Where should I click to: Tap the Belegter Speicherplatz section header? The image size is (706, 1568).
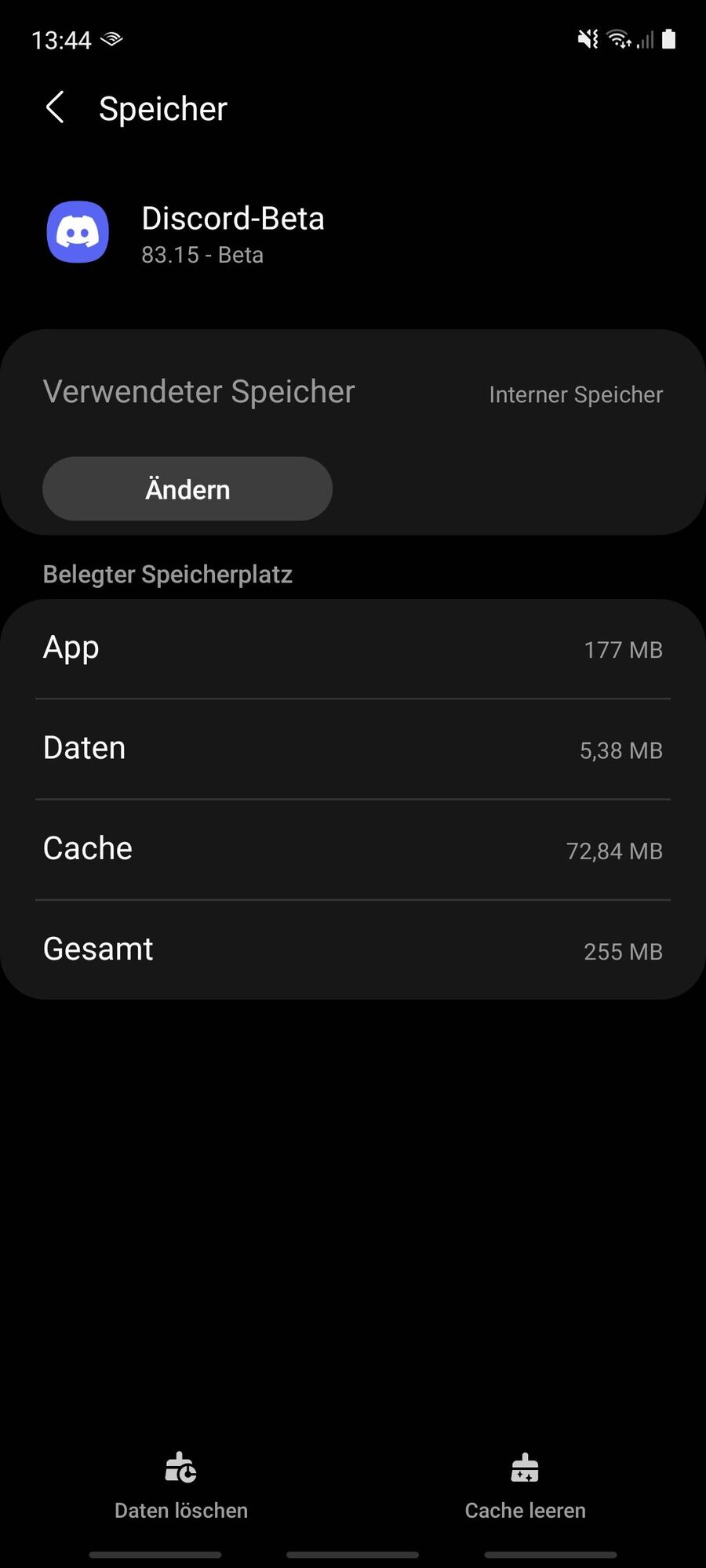coord(168,574)
